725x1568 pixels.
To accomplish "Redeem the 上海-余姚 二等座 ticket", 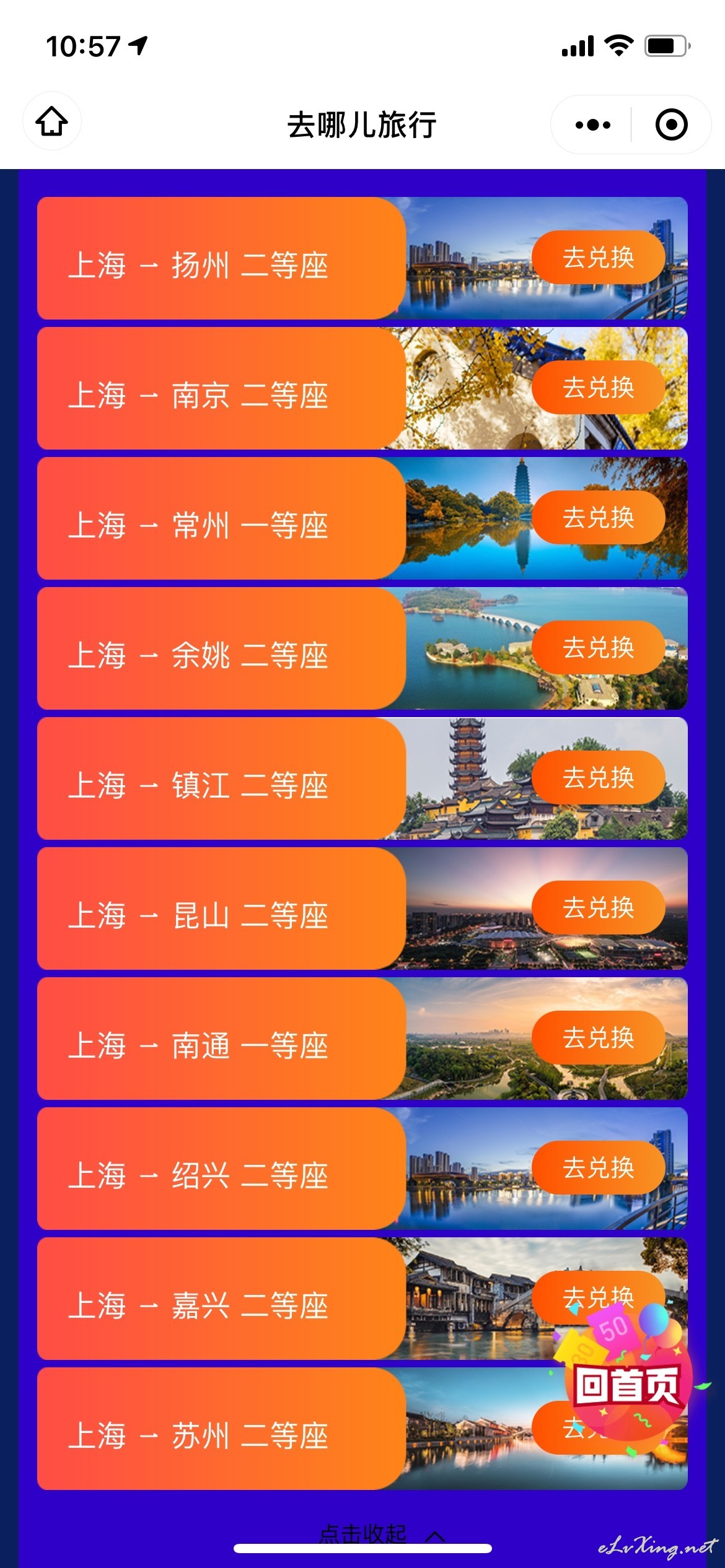I will 599,648.
